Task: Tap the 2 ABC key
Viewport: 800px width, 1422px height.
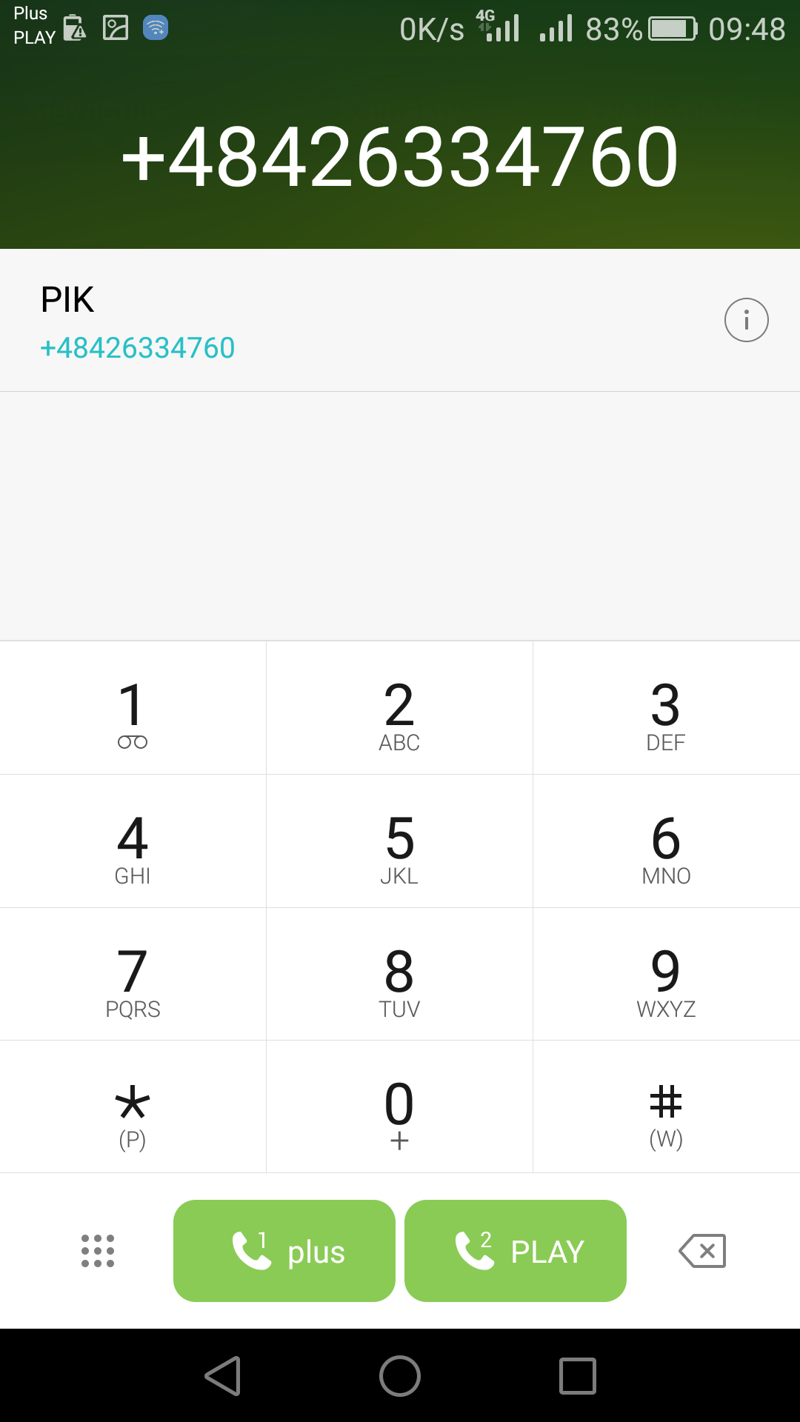Action: click(x=399, y=708)
